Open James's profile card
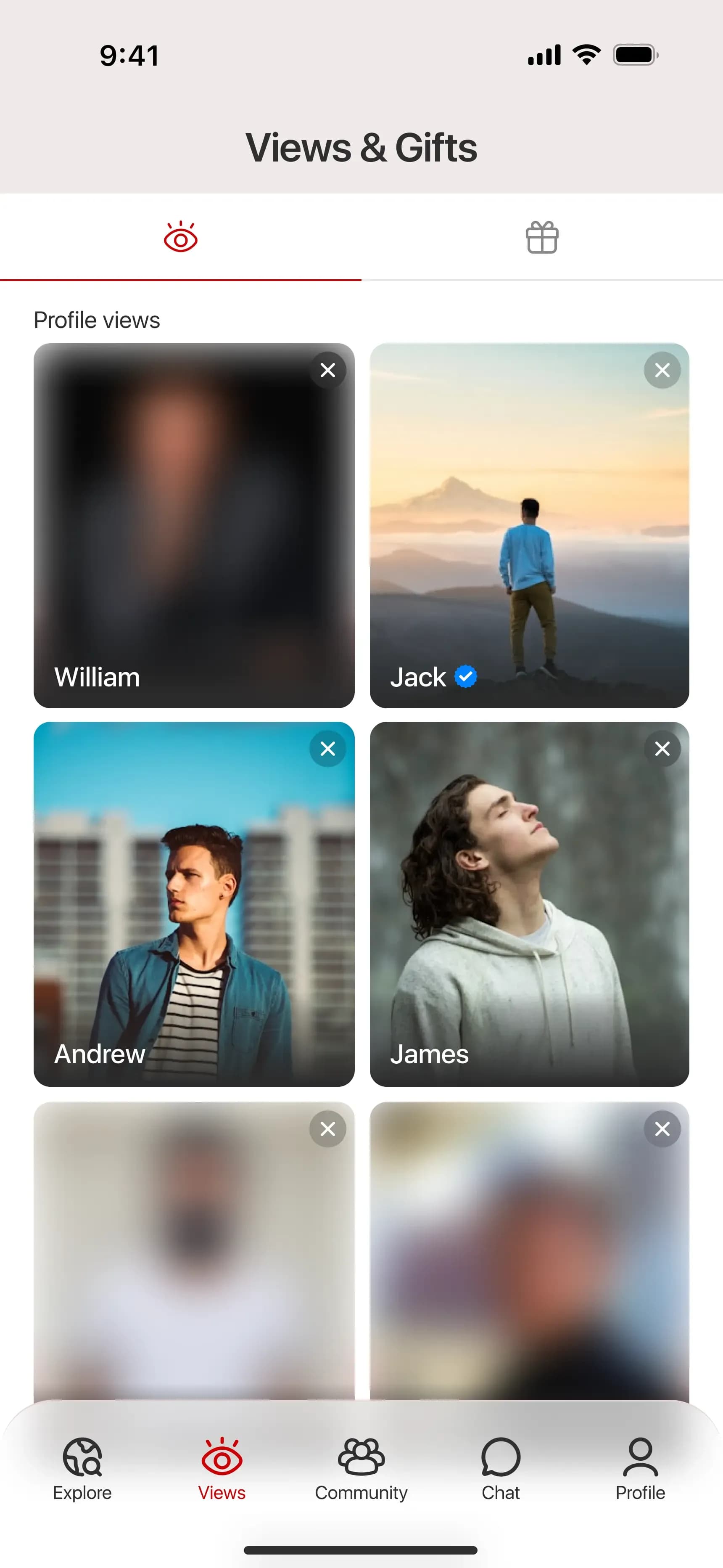This screenshot has width=723, height=1568. pos(529,903)
